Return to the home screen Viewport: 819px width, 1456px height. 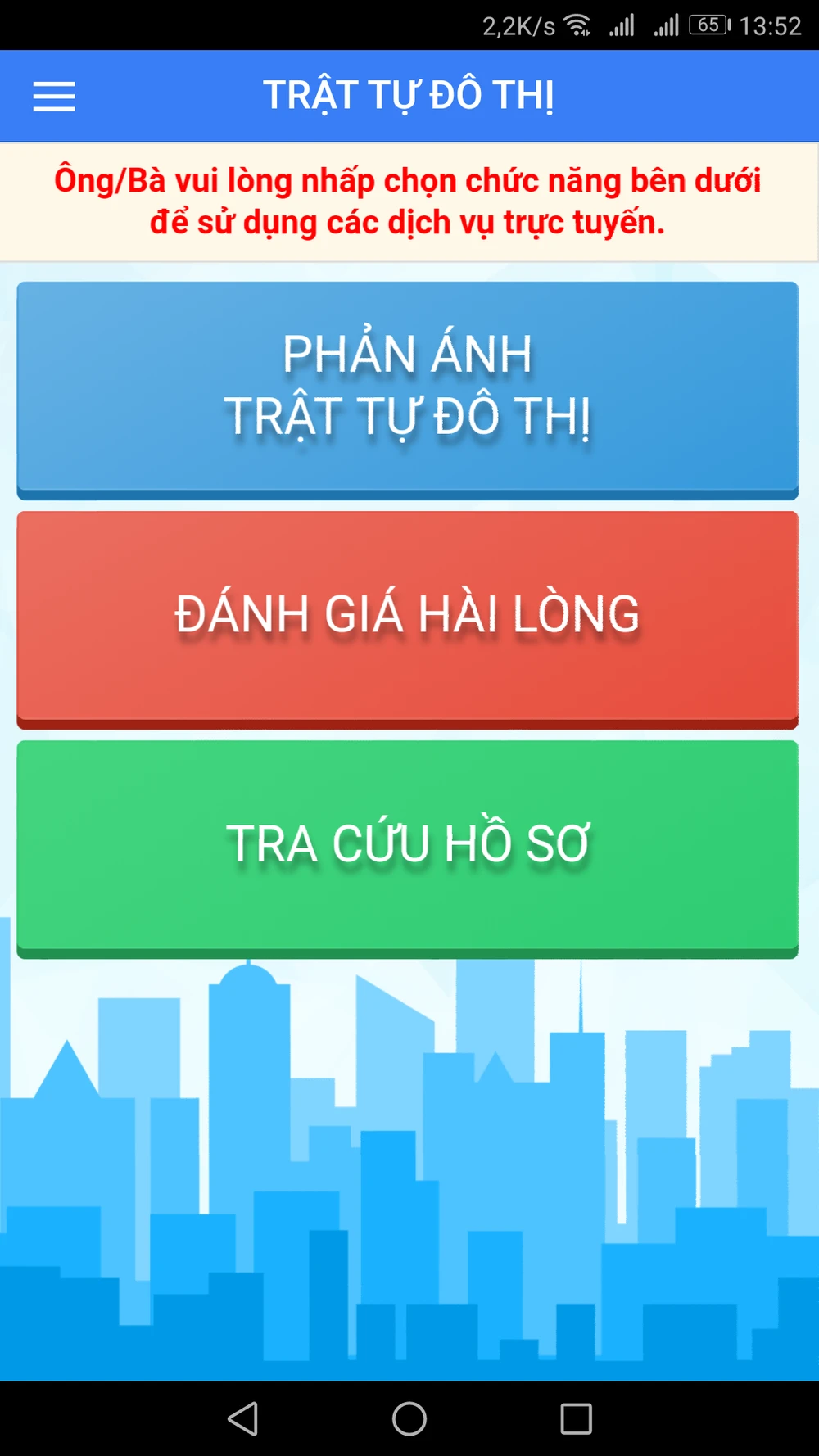[x=409, y=1418]
